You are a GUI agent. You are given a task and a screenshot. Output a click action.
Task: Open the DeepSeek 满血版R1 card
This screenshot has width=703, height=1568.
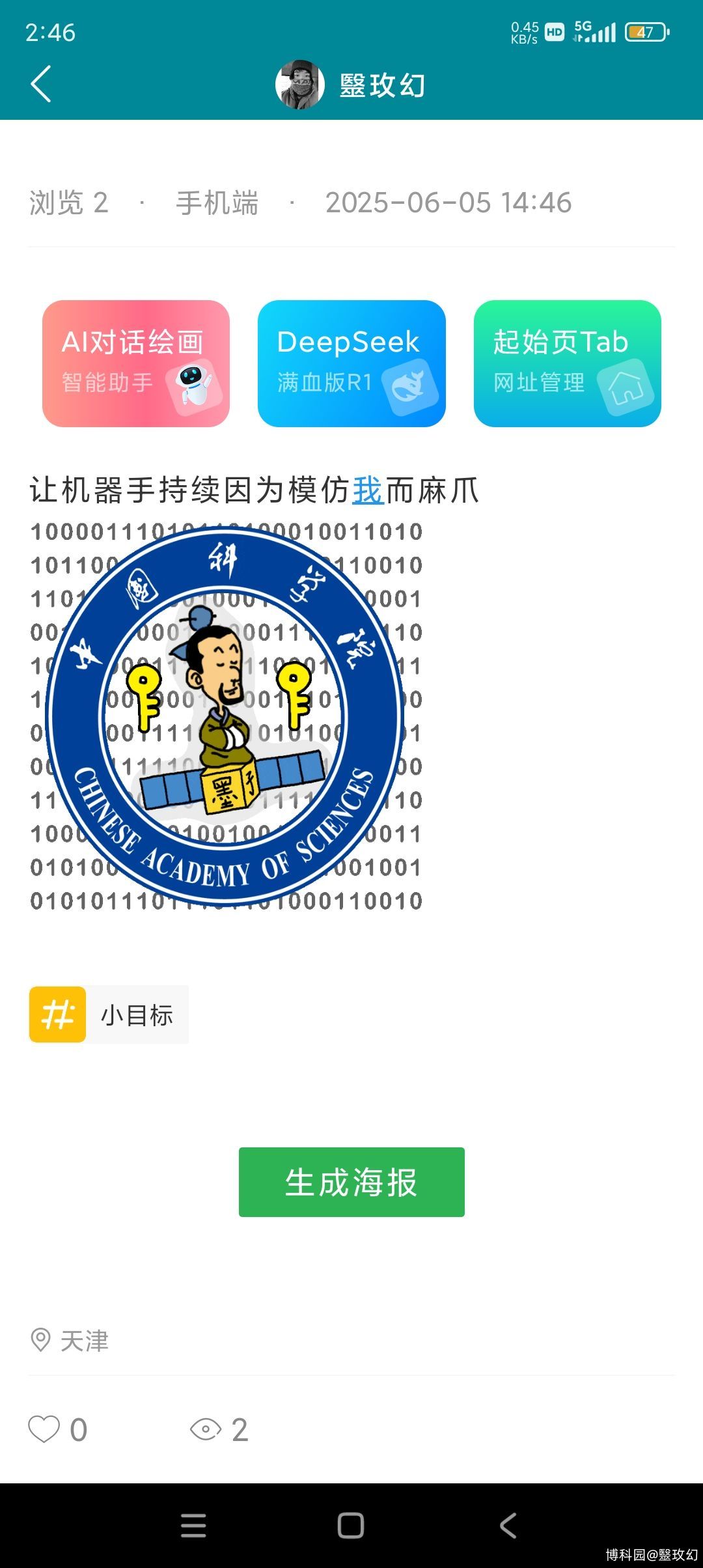[351, 363]
